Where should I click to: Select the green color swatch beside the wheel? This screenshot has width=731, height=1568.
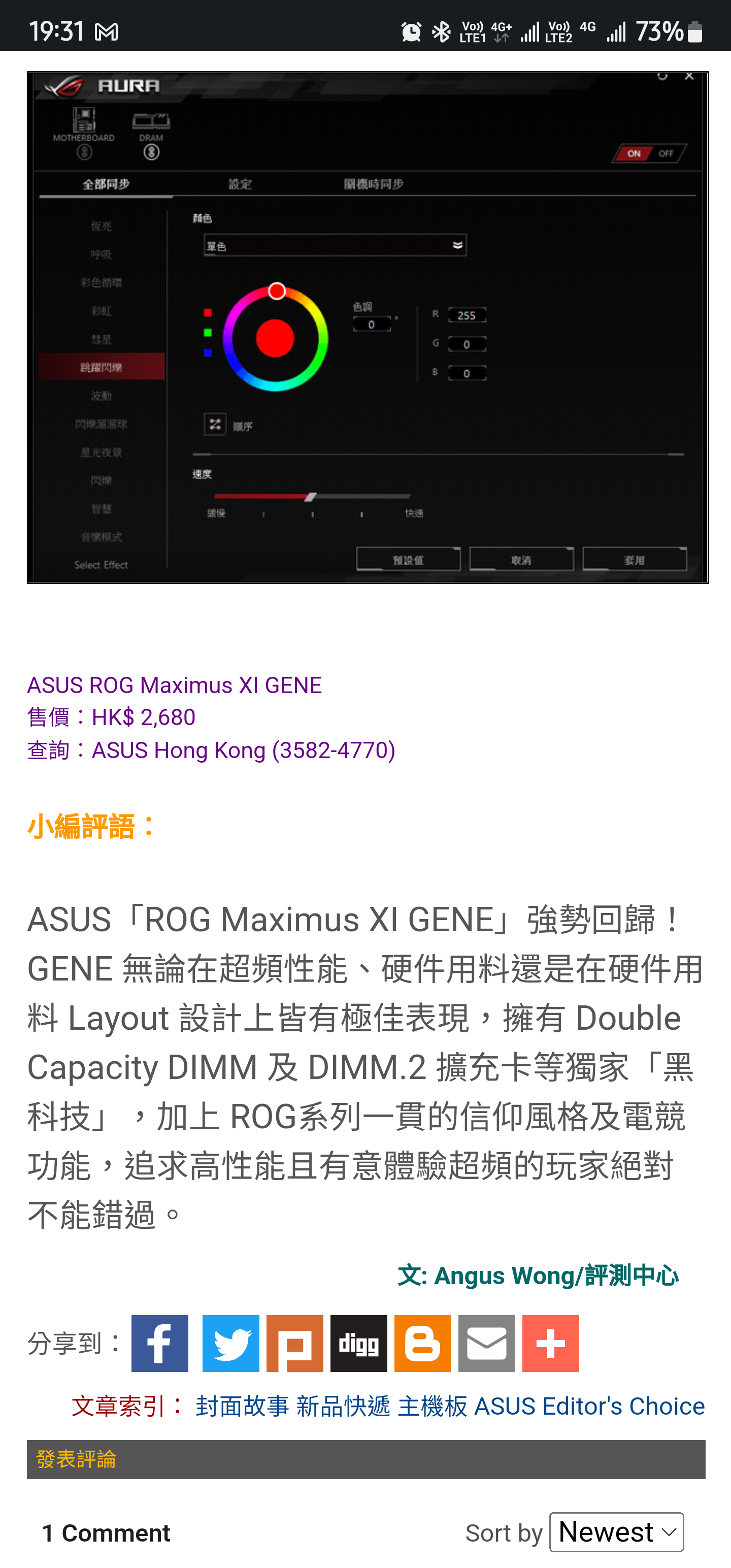click(208, 334)
